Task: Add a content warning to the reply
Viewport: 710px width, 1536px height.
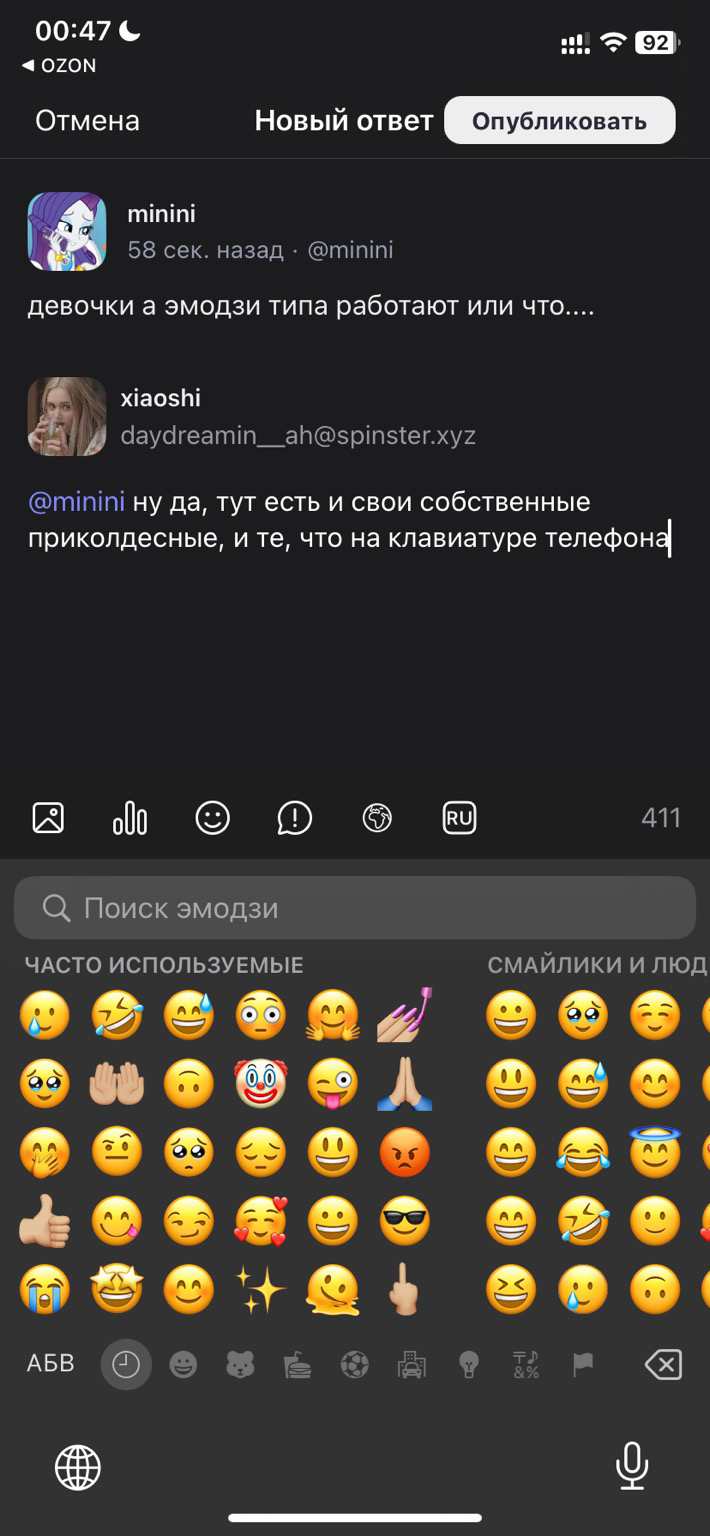Action: [295, 818]
